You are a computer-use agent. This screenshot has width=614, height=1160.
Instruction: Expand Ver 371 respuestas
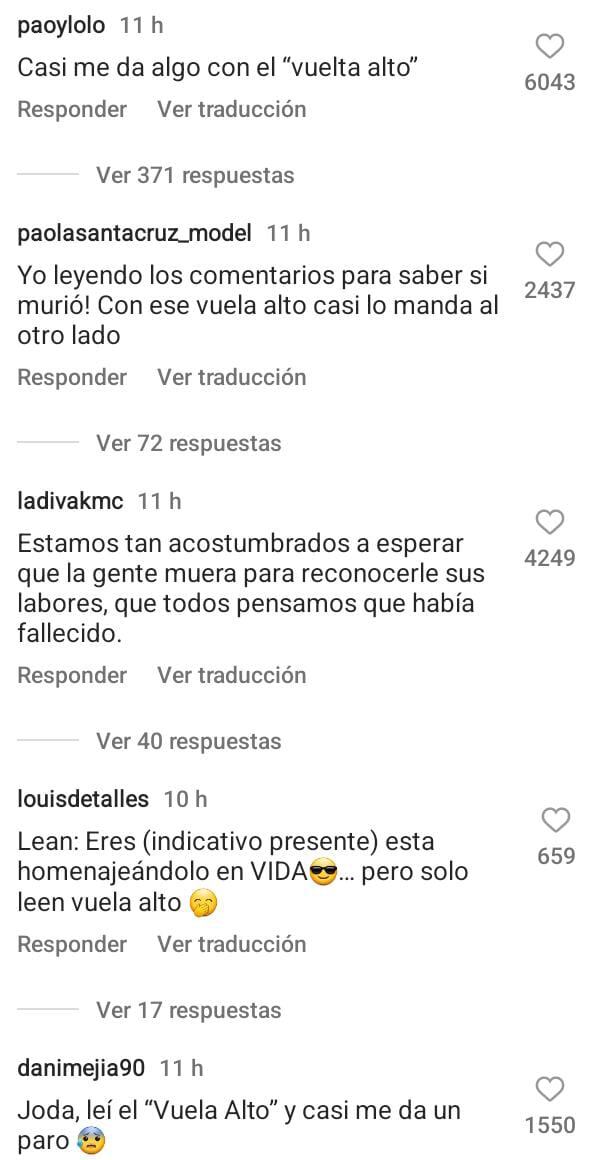[x=195, y=175]
